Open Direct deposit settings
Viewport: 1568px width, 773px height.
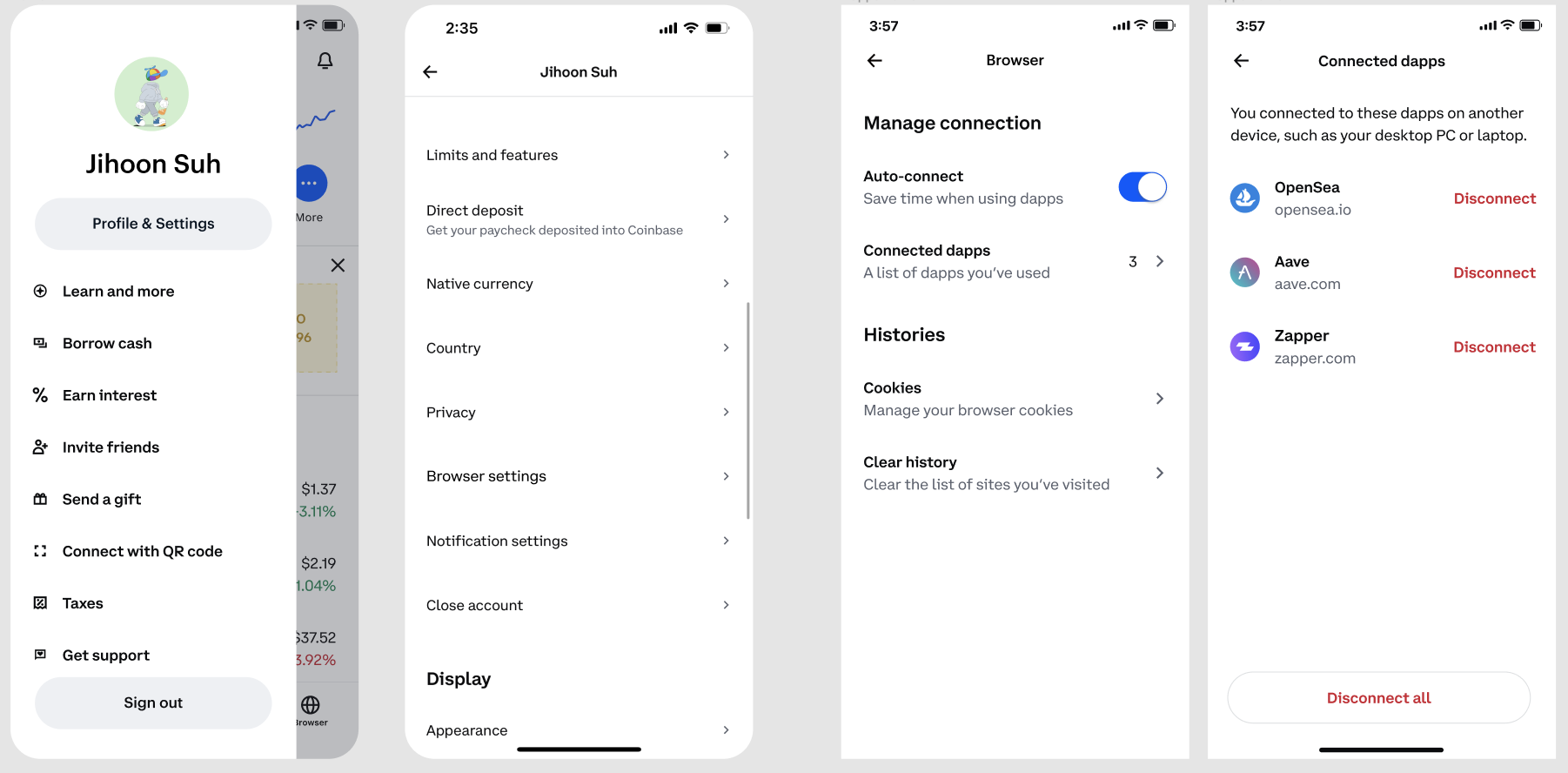pyautogui.click(x=578, y=219)
